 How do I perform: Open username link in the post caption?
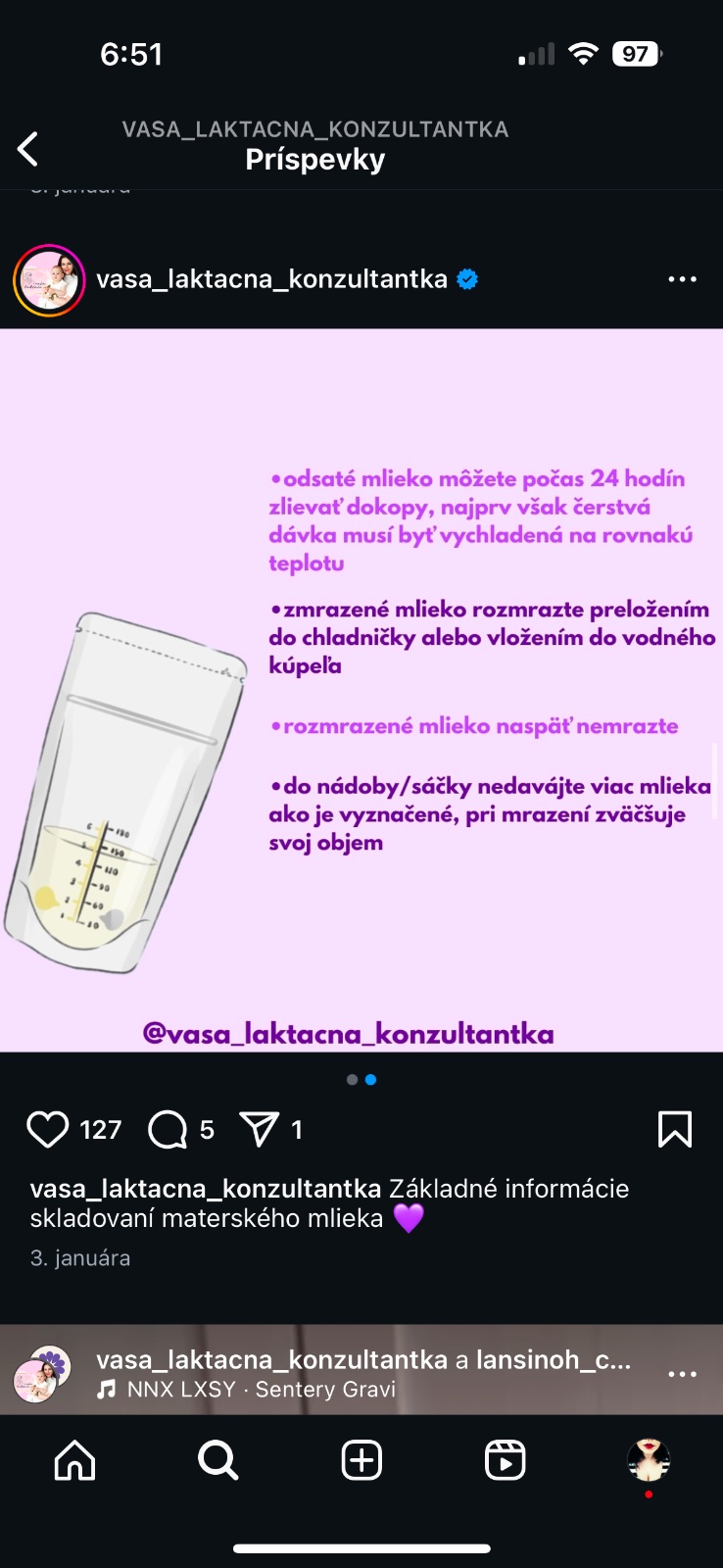[205, 1188]
